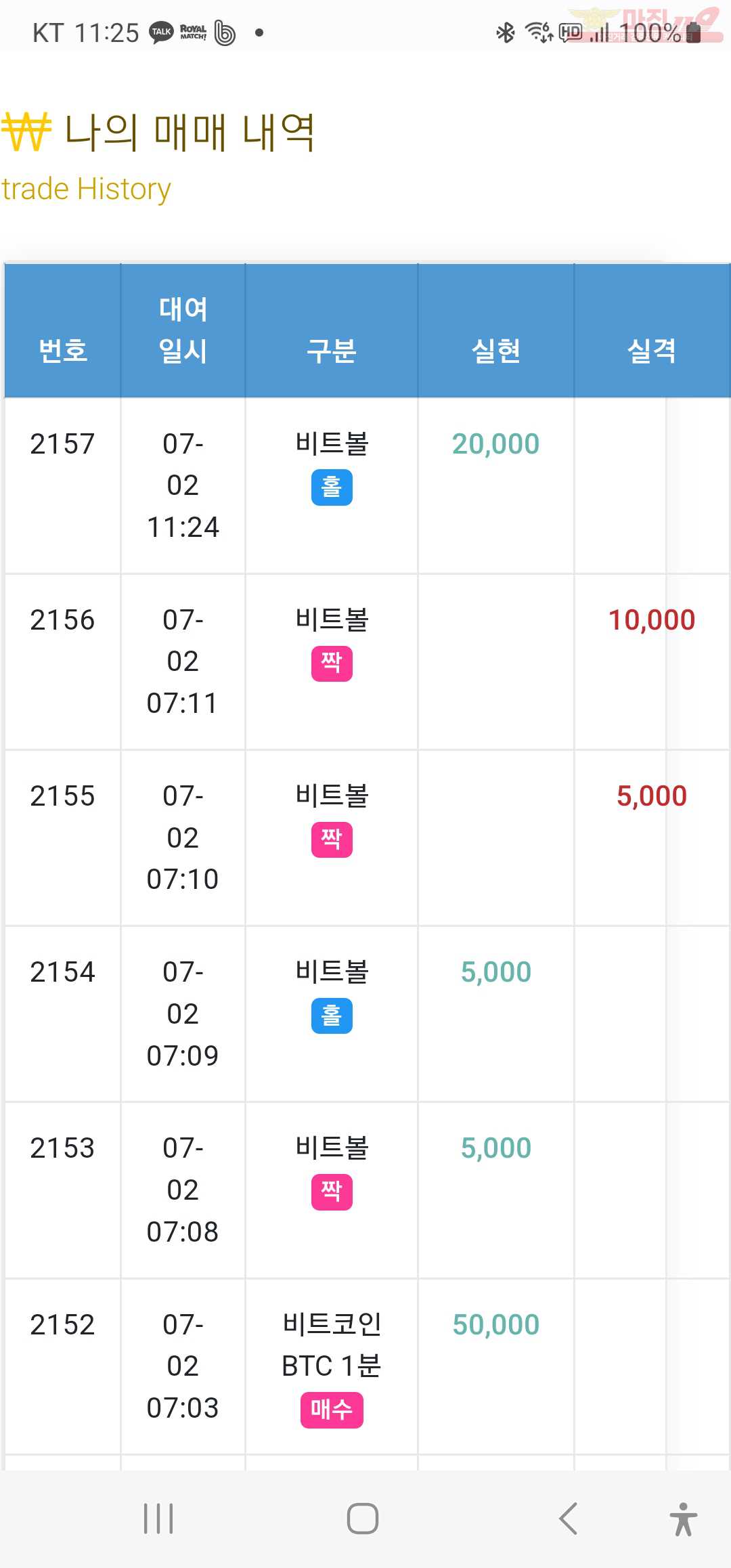Image resolution: width=731 pixels, height=1568 pixels.
Task: Go back with the system back button
Action: click(x=568, y=1519)
